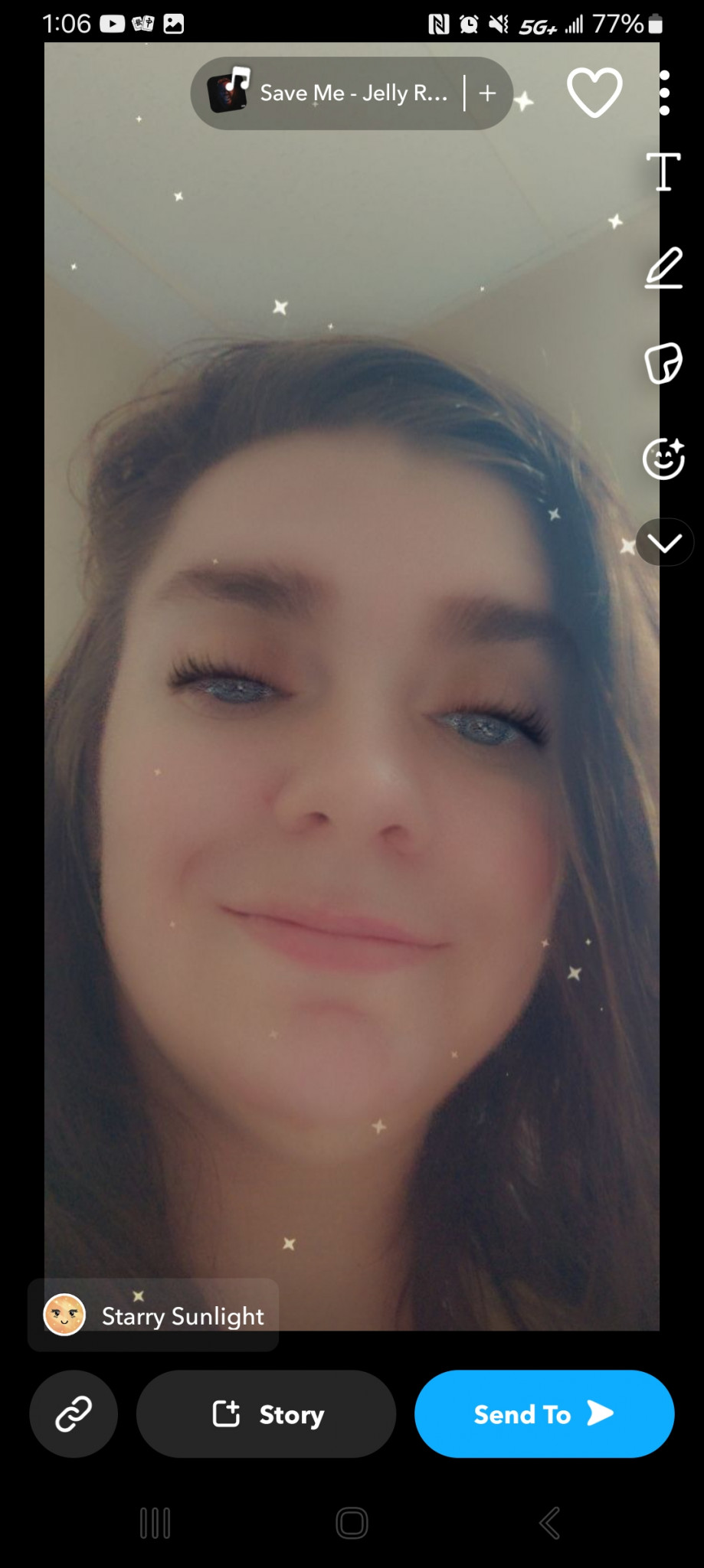Expand more editing tools with the chevron
Viewport: 704px width, 1568px height.
664,543
